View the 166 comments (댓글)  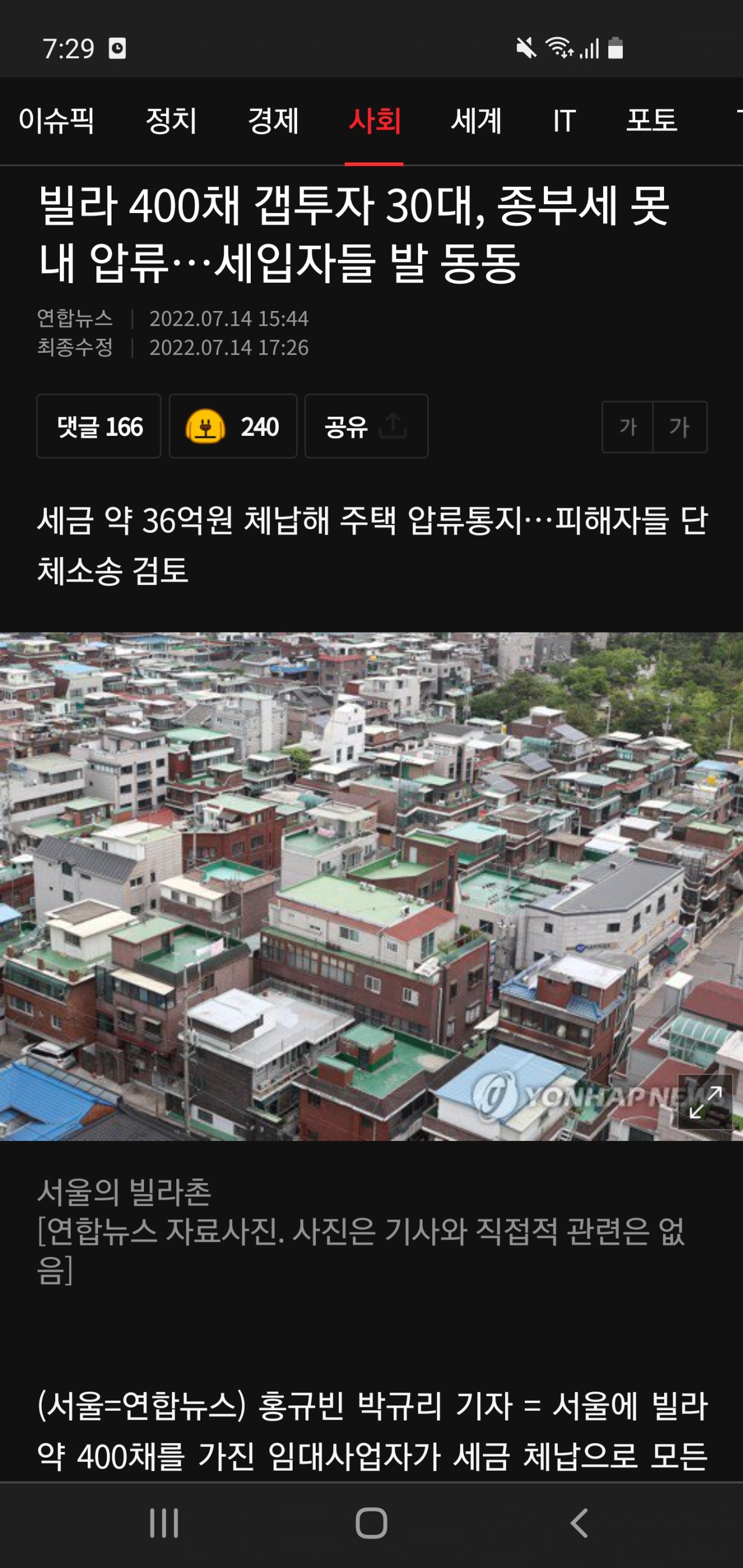tap(99, 426)
